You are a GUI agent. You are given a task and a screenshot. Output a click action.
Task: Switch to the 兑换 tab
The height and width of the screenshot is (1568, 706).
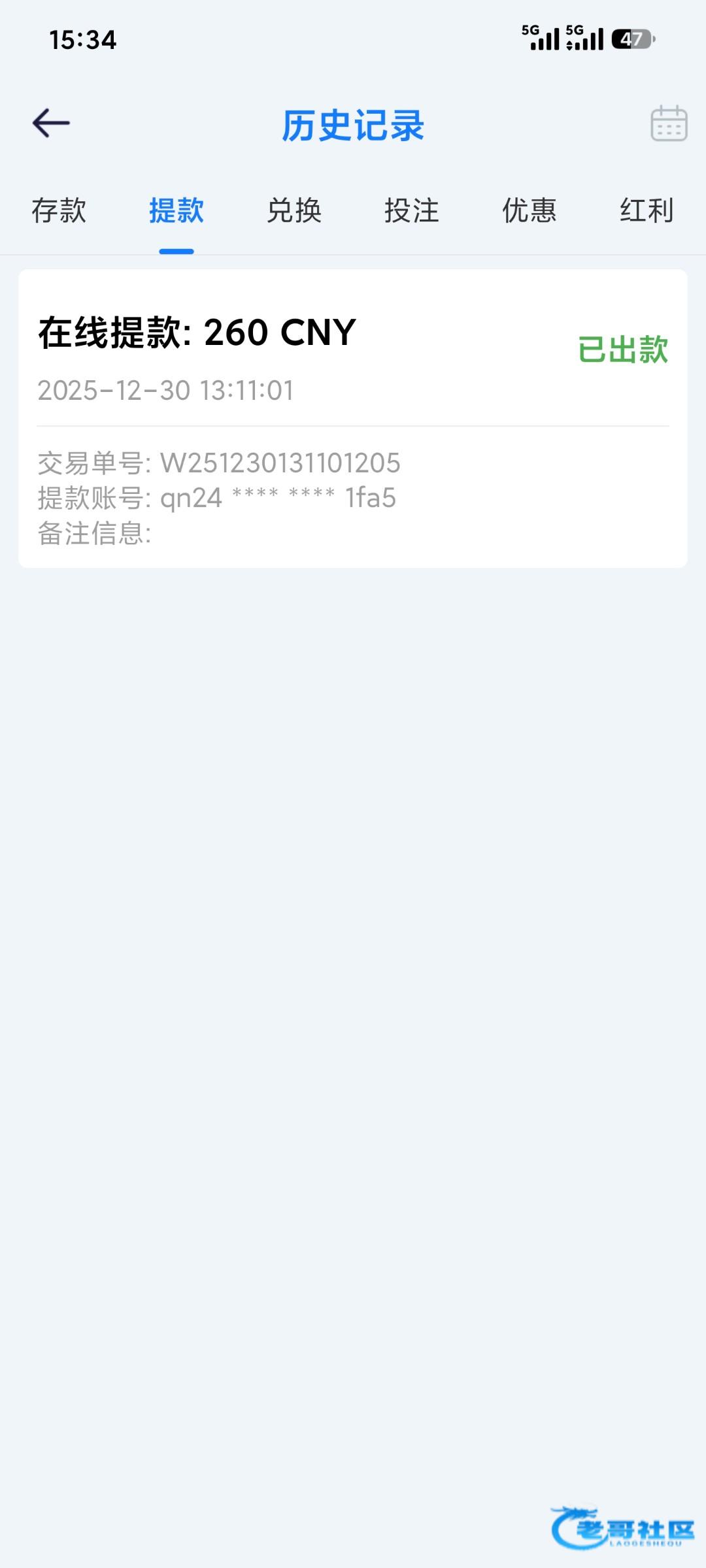pos(294,211)
